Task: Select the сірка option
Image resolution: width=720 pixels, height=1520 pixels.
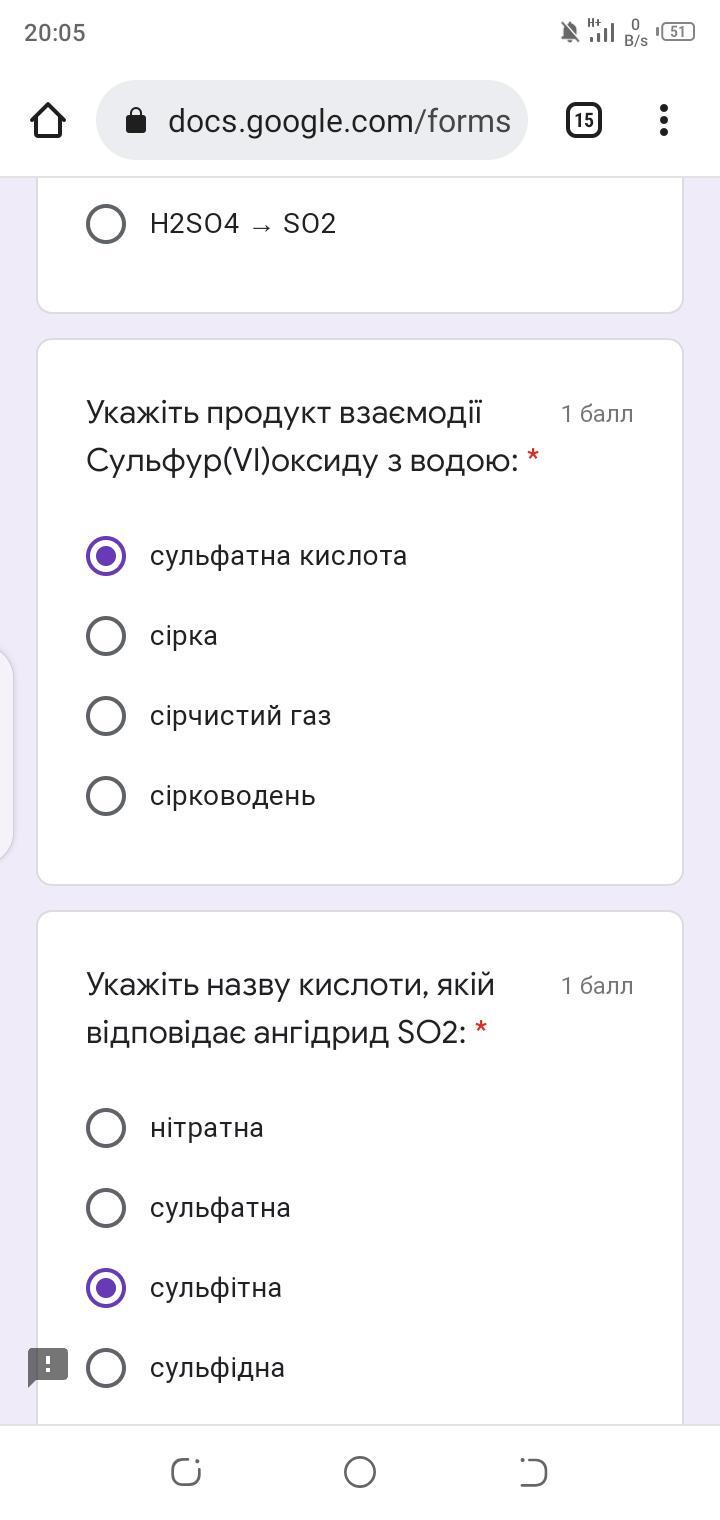Action: (x=106, y=636)
